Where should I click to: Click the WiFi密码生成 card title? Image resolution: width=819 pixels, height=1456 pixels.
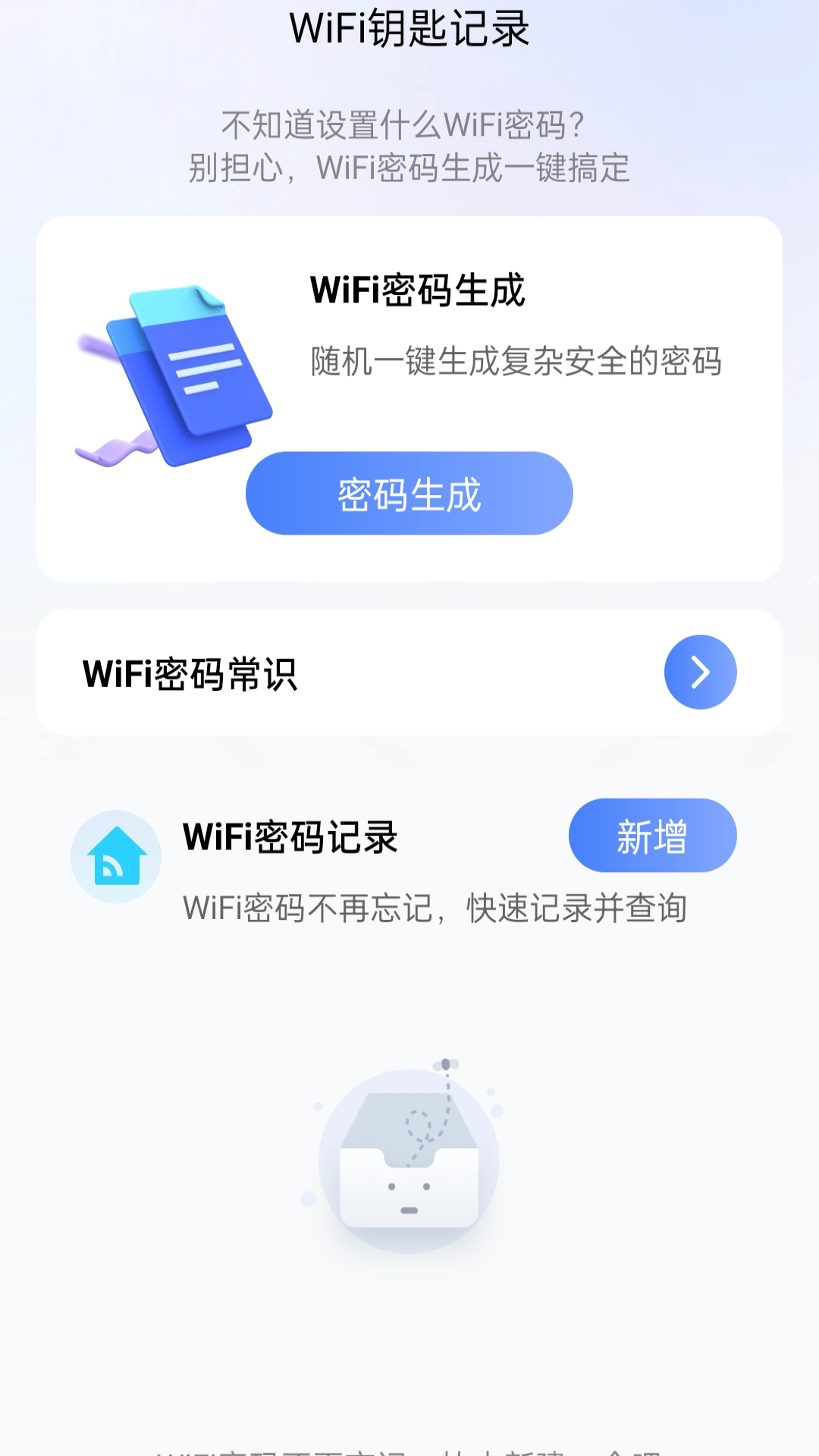click(x=419, y=292)
